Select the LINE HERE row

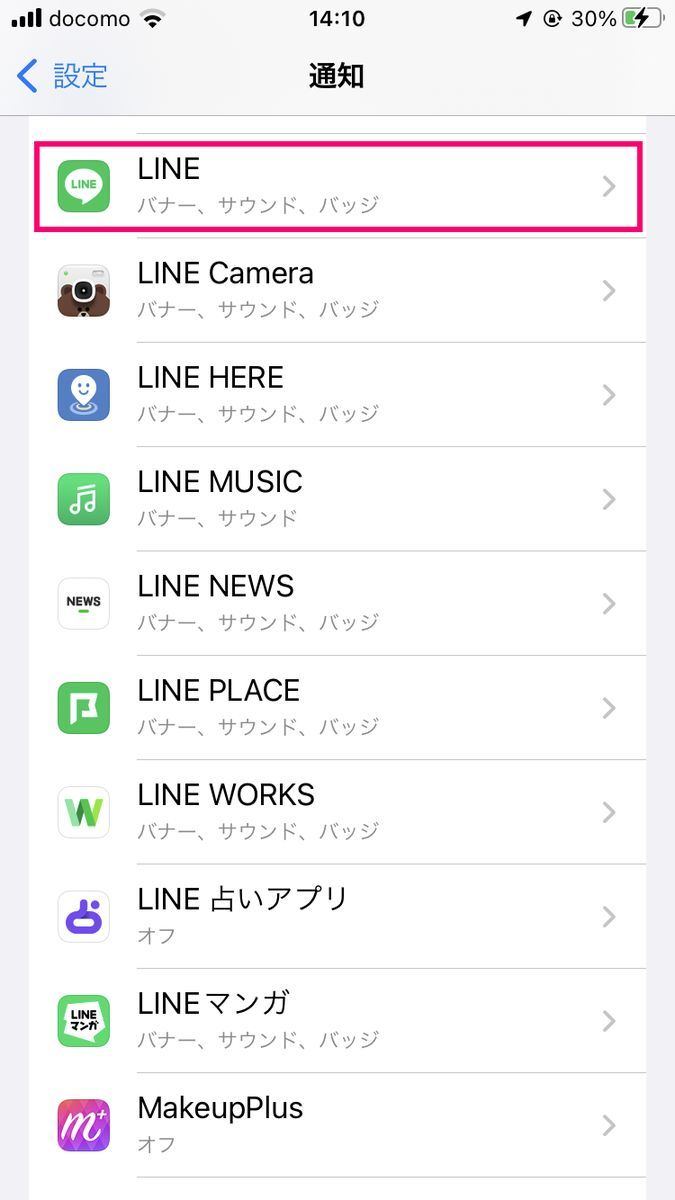337,394
